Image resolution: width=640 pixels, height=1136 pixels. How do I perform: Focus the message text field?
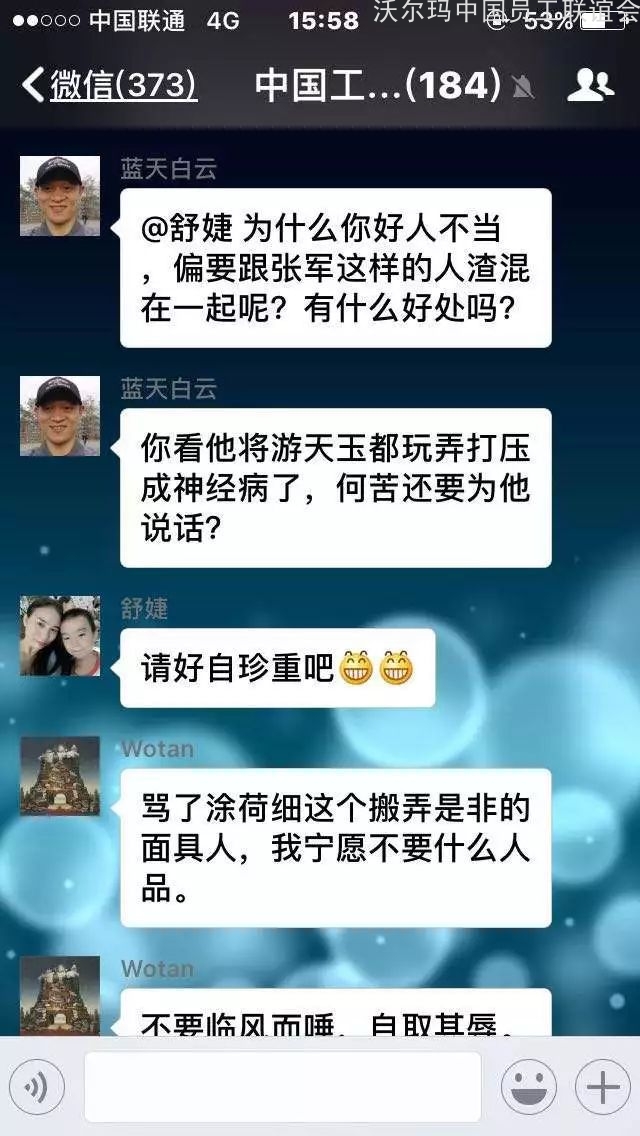click(x=282, y=1087)
